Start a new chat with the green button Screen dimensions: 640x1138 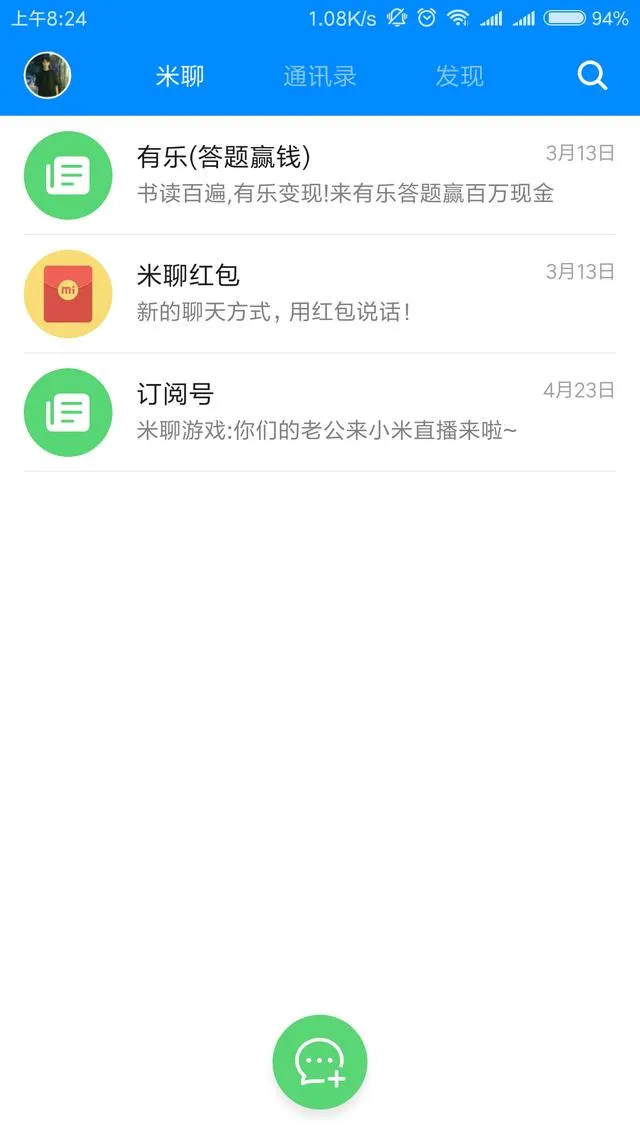320,1062
